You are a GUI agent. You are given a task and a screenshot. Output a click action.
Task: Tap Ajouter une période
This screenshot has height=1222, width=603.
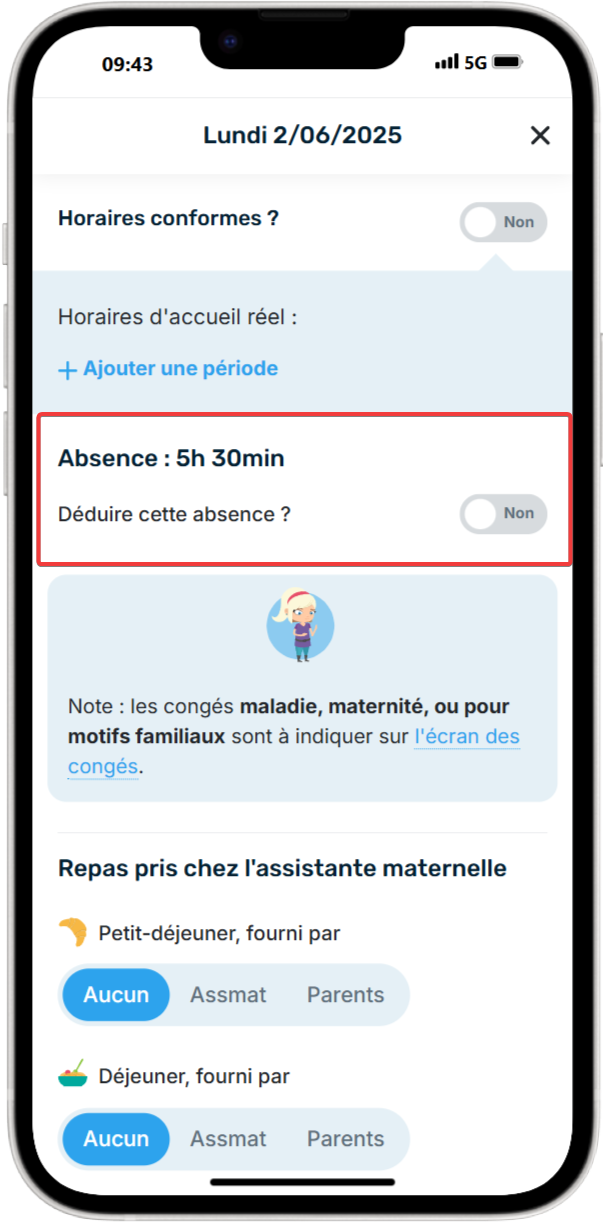tap(168, 369)
